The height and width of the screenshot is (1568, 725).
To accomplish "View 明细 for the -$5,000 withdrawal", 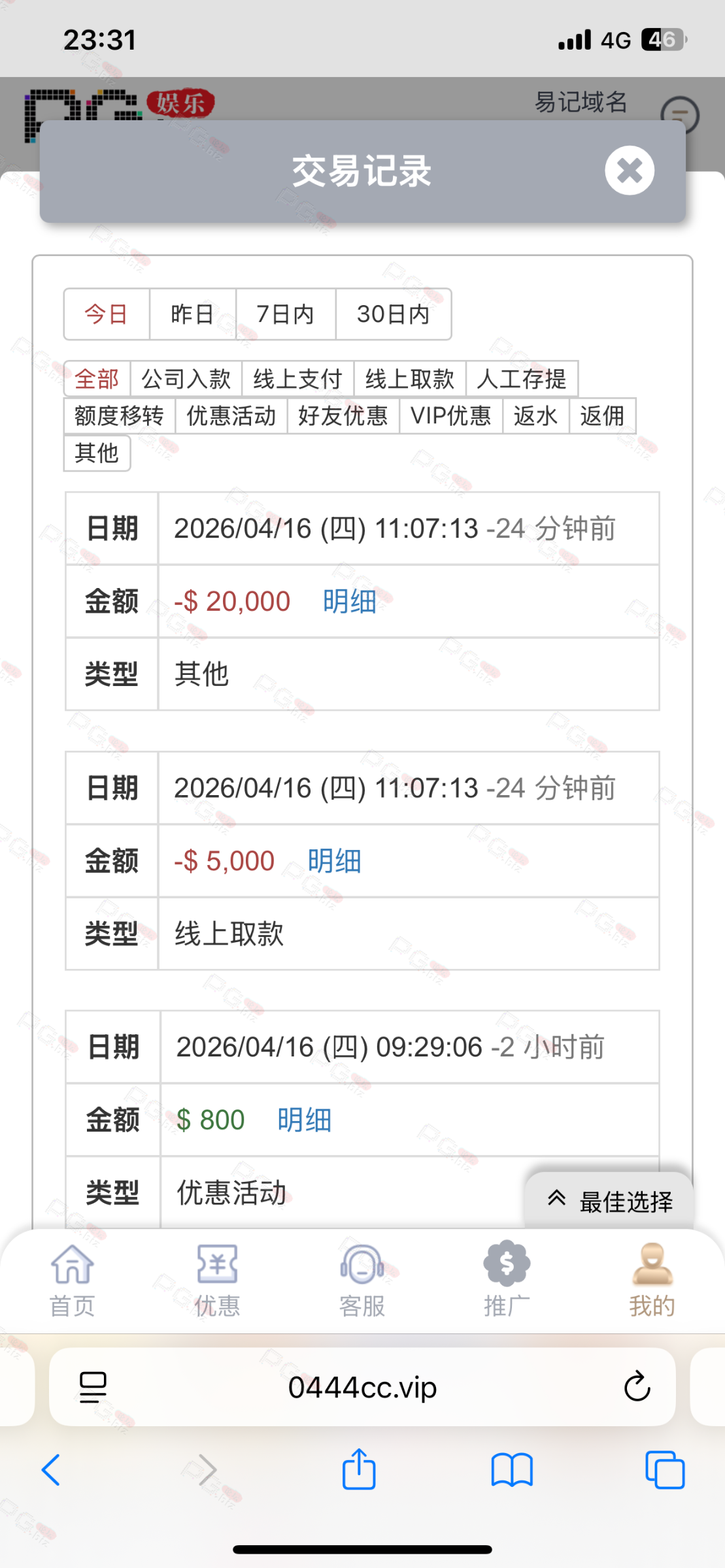I will coord(334,861).
